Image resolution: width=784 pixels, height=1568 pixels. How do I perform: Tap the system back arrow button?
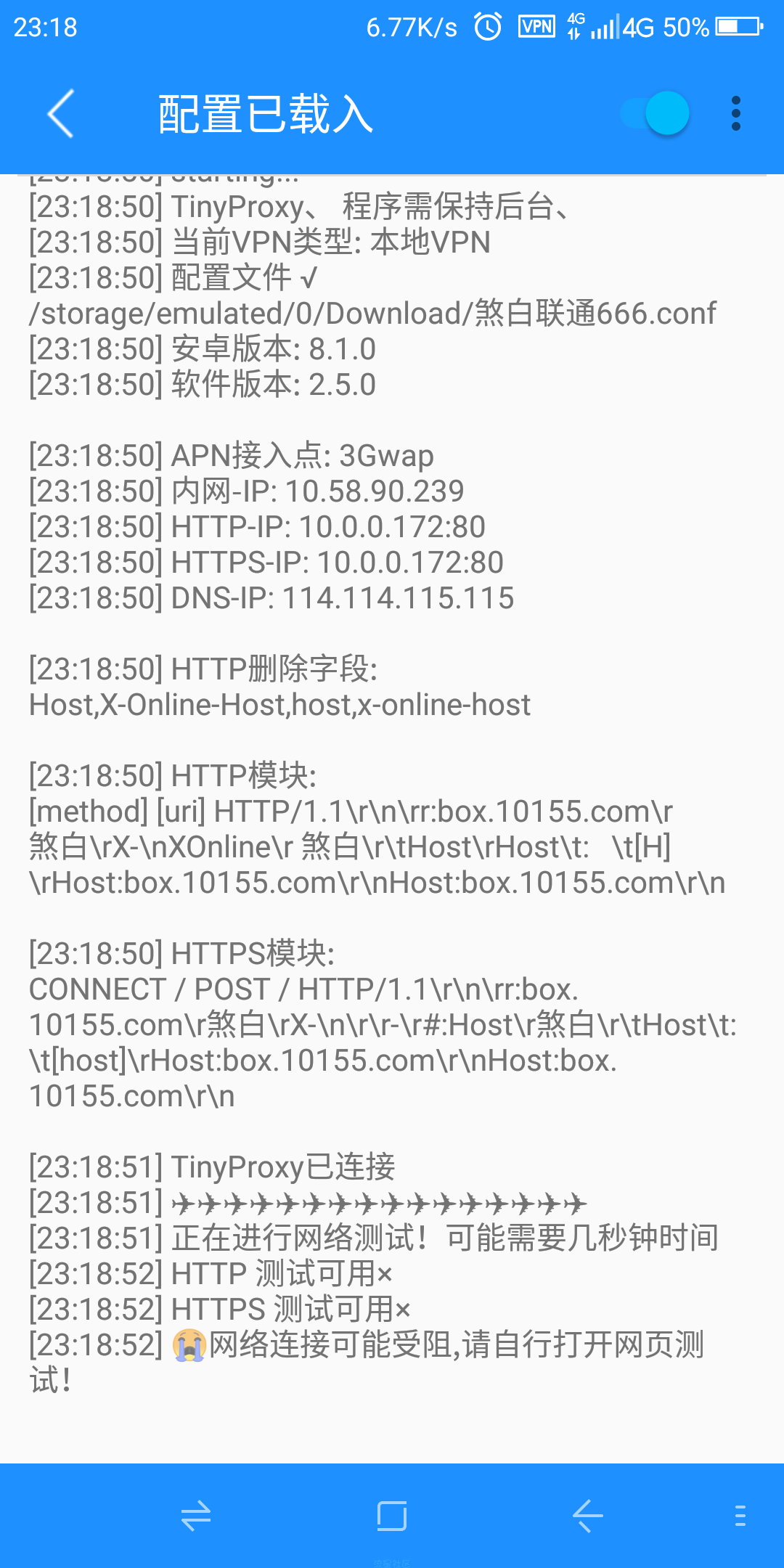[588, 1516]
